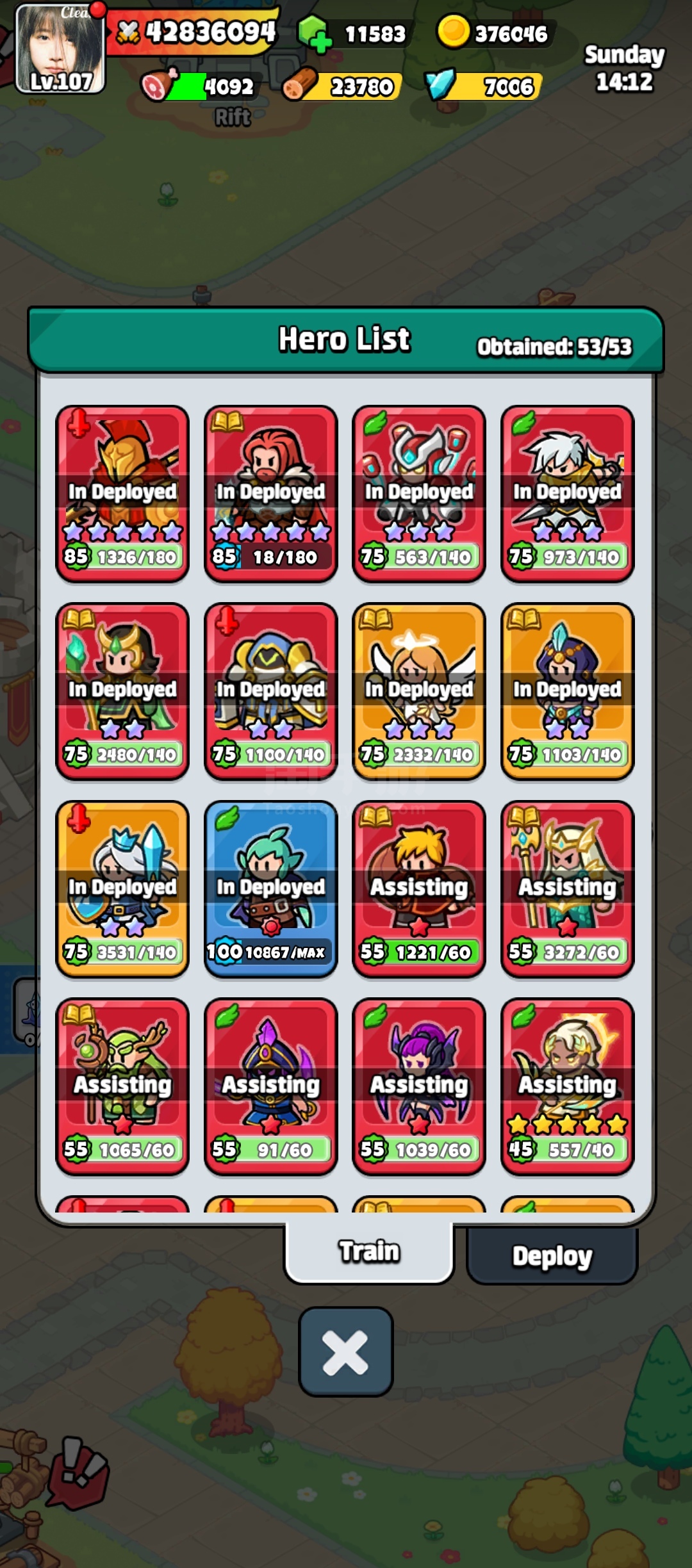Open the hero card showing 2480/140
Image resolution: width=692 pixels, height=1568 pixels.
coord(122,691)
